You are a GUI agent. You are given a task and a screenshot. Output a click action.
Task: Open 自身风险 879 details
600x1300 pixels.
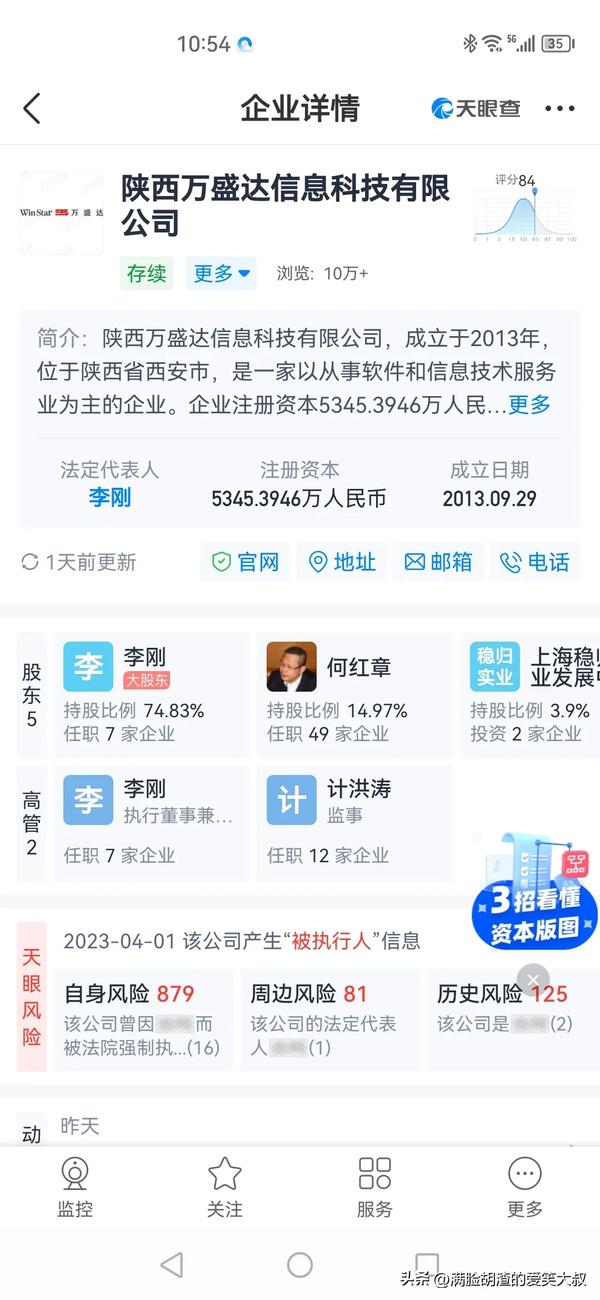[140, 1020]
